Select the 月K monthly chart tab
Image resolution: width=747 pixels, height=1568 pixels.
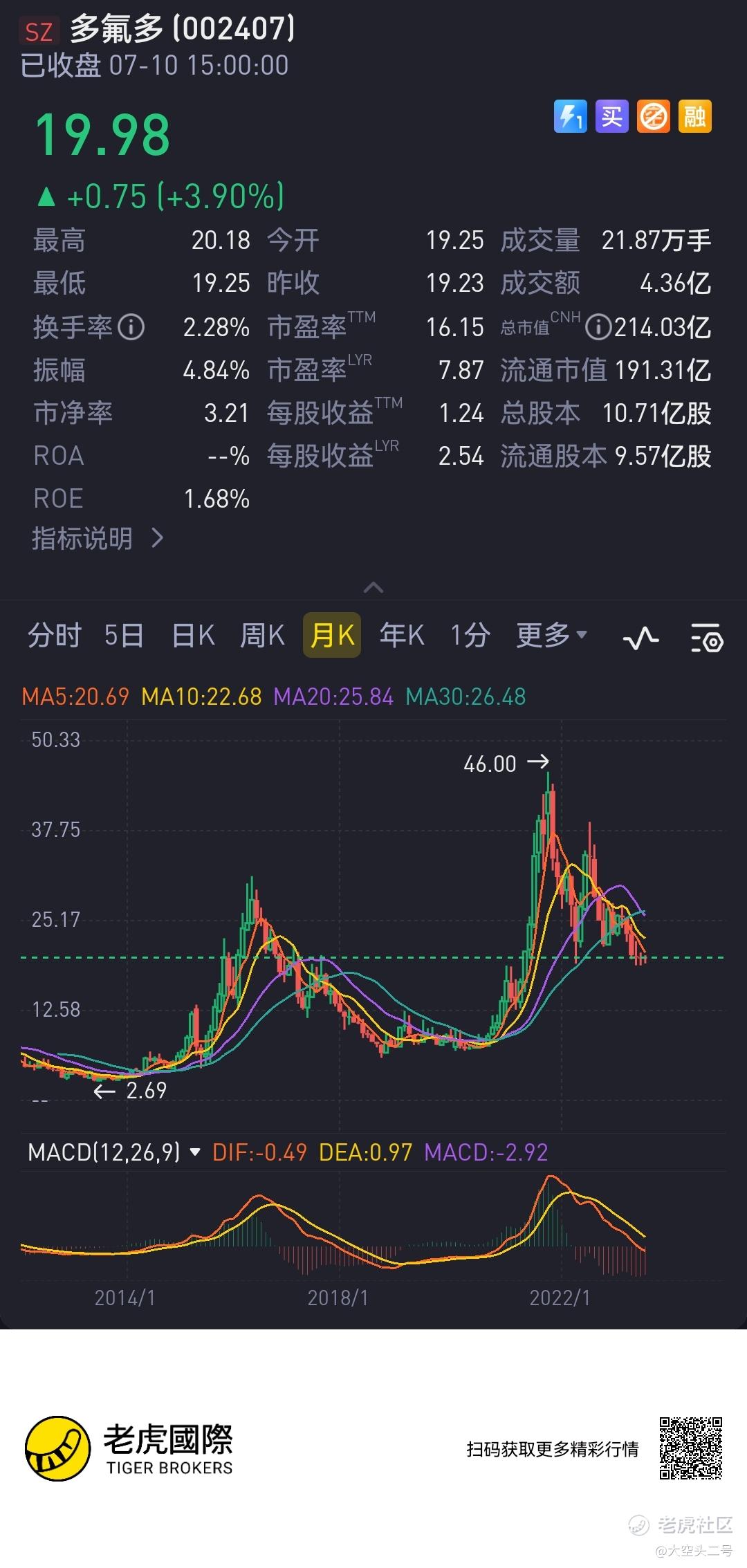coord(332,635)
